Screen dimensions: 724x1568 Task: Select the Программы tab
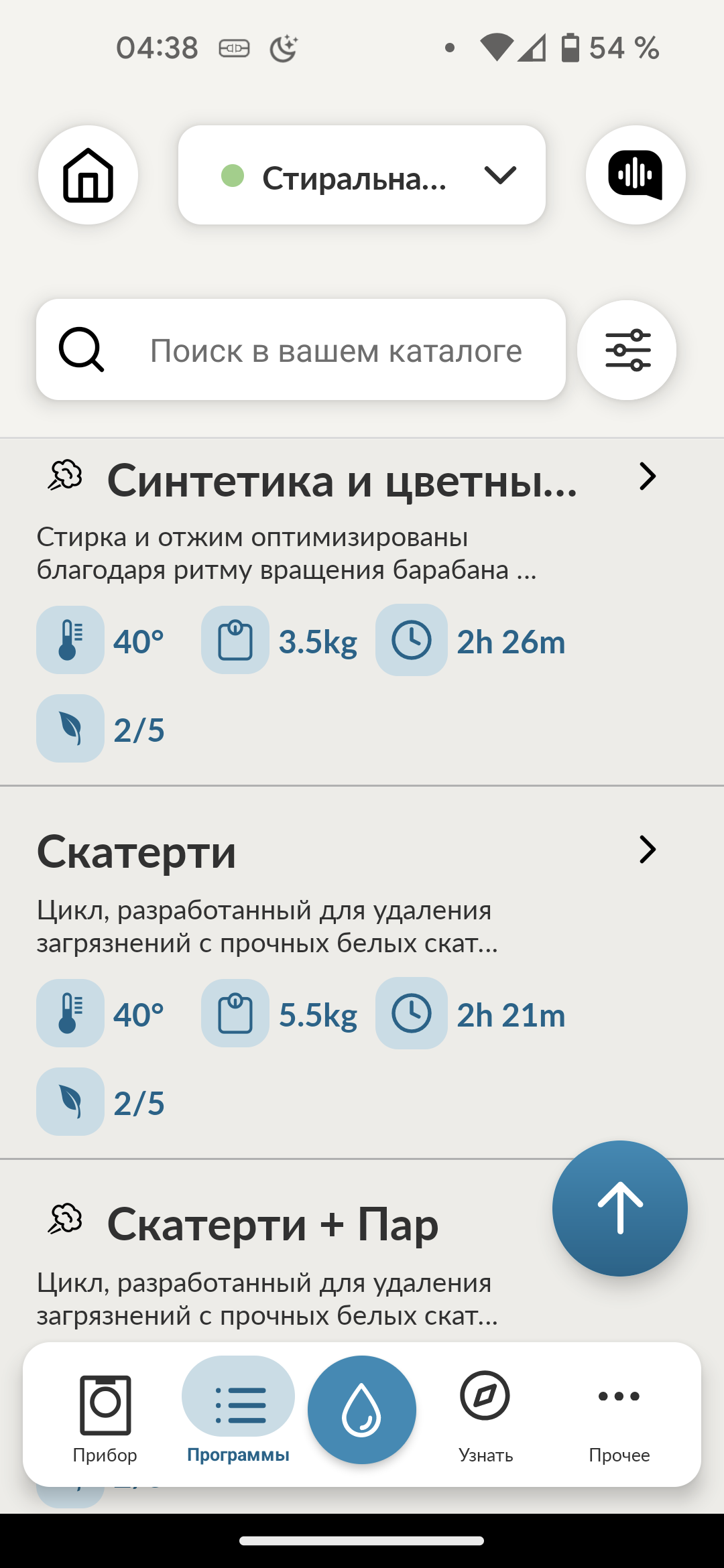pos(238,1413)
